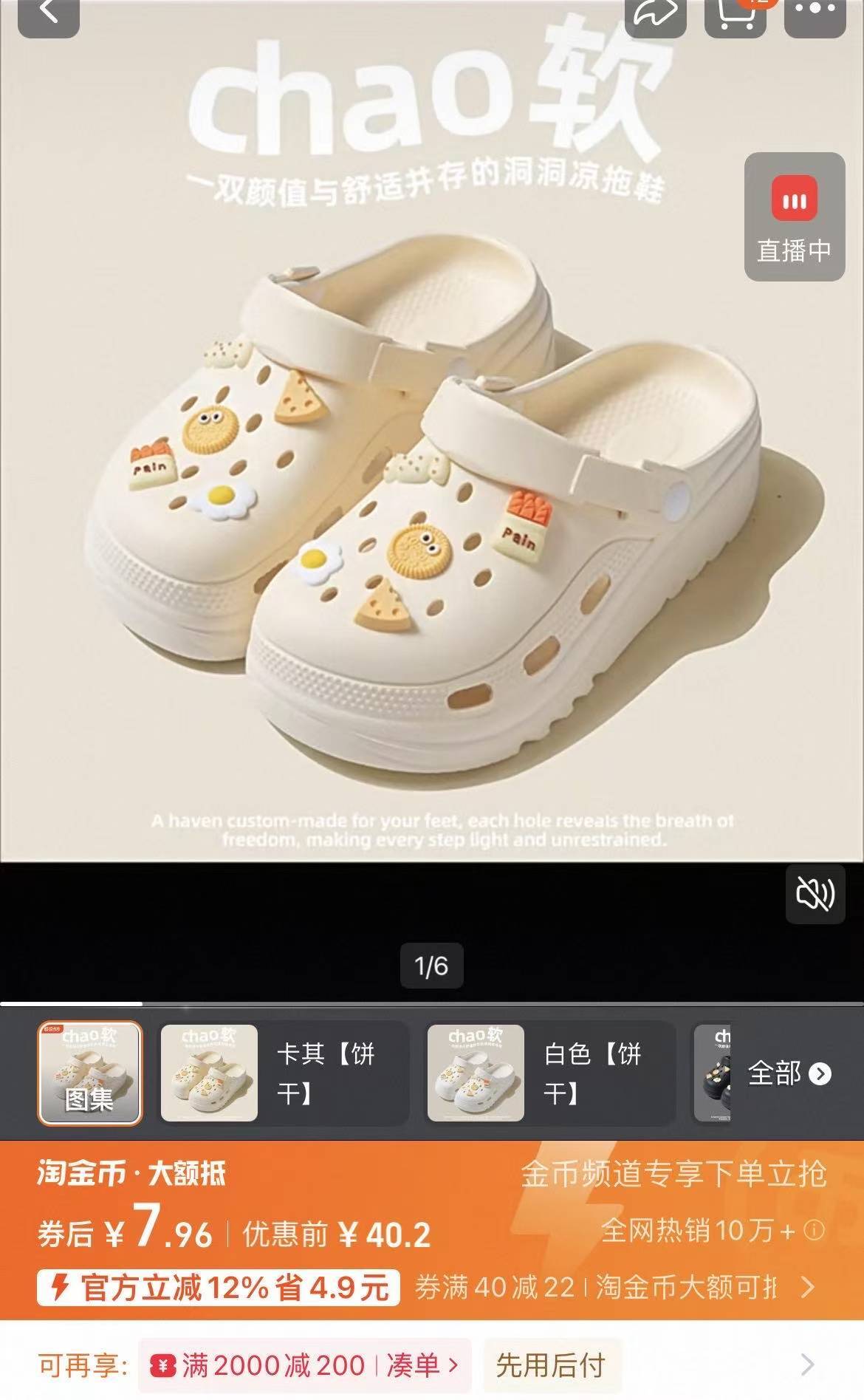Open the 直播中 live stream
Screen dimensions: 864x1400
click(x=794, y=216)
